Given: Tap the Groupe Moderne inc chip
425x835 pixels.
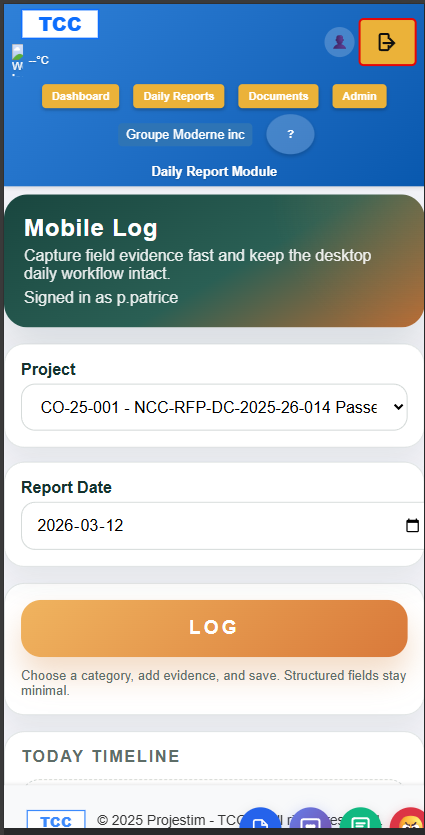Looking at the screenshot, I should [x=185, y=135].
